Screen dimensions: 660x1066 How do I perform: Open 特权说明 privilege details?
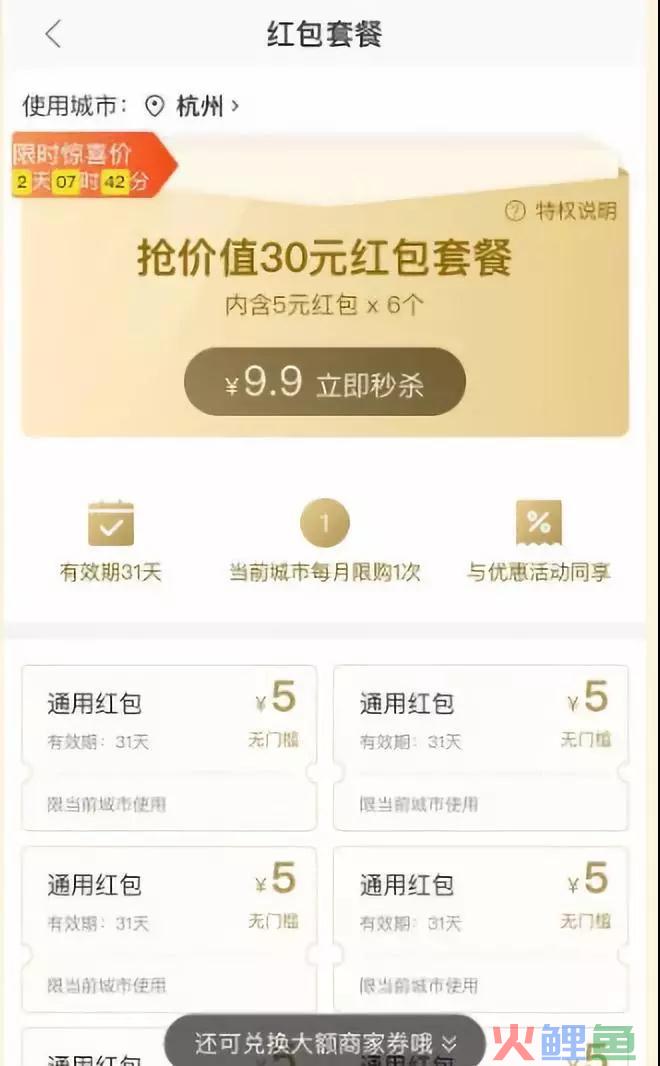click(561, 211)
